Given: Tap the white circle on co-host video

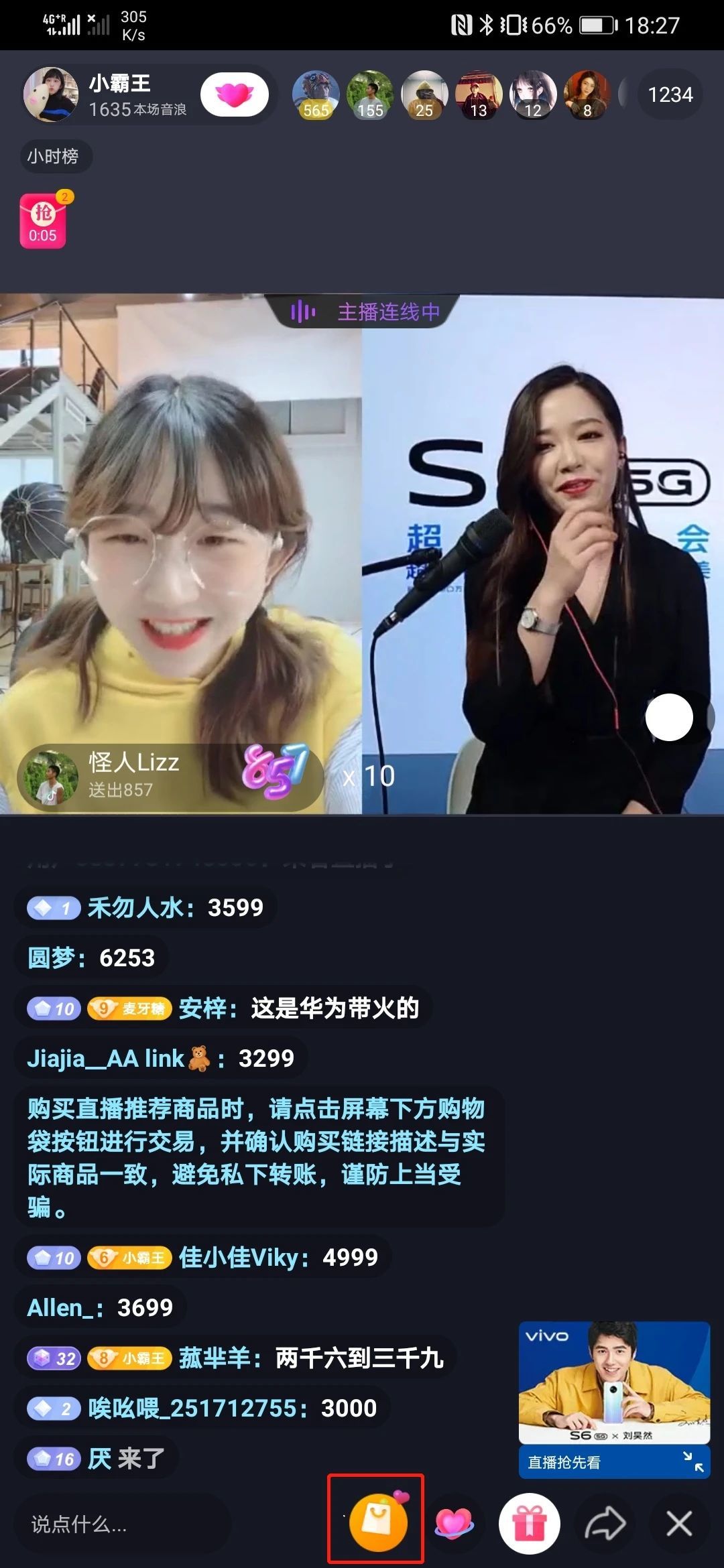Looking at the screenshot, I should [x=668, y=717].
